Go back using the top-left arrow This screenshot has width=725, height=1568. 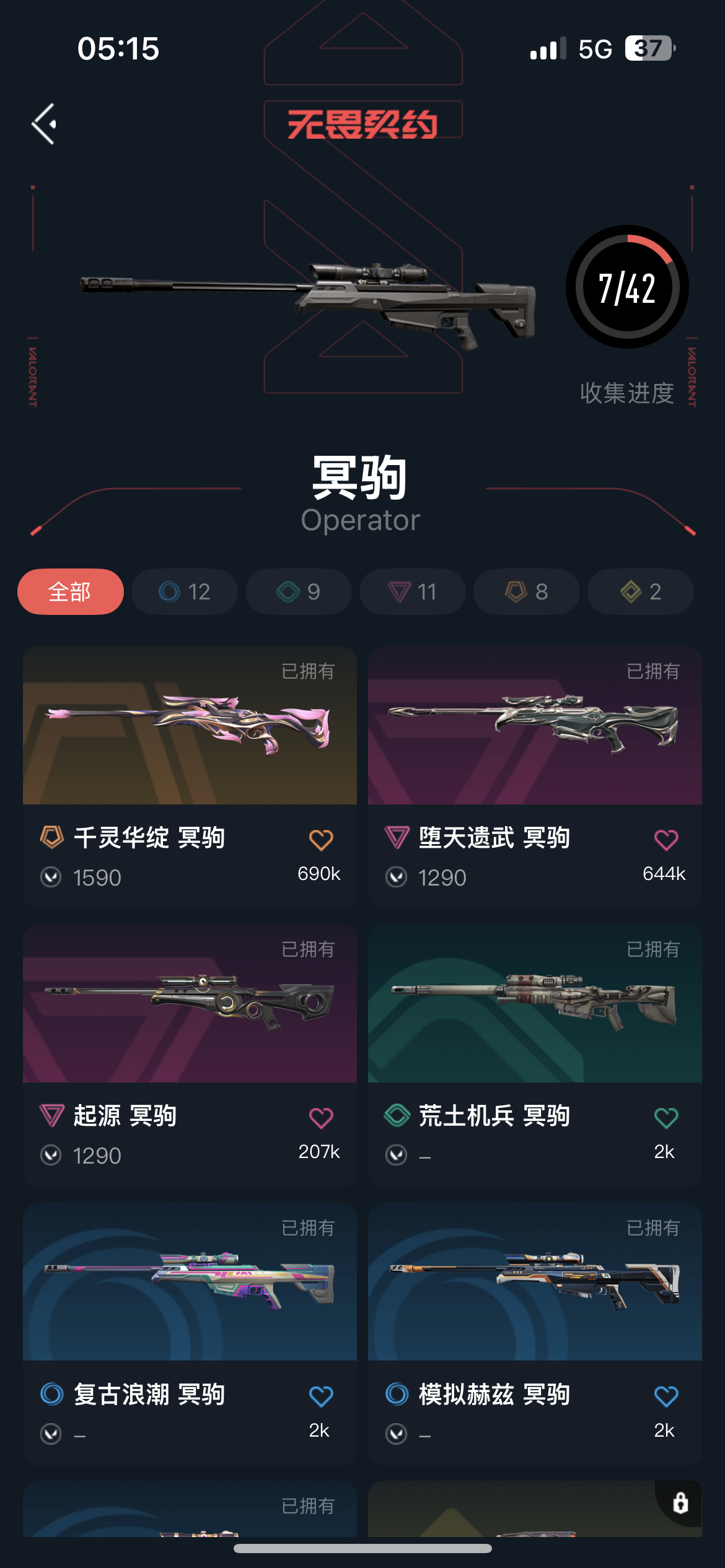(44, 124)
